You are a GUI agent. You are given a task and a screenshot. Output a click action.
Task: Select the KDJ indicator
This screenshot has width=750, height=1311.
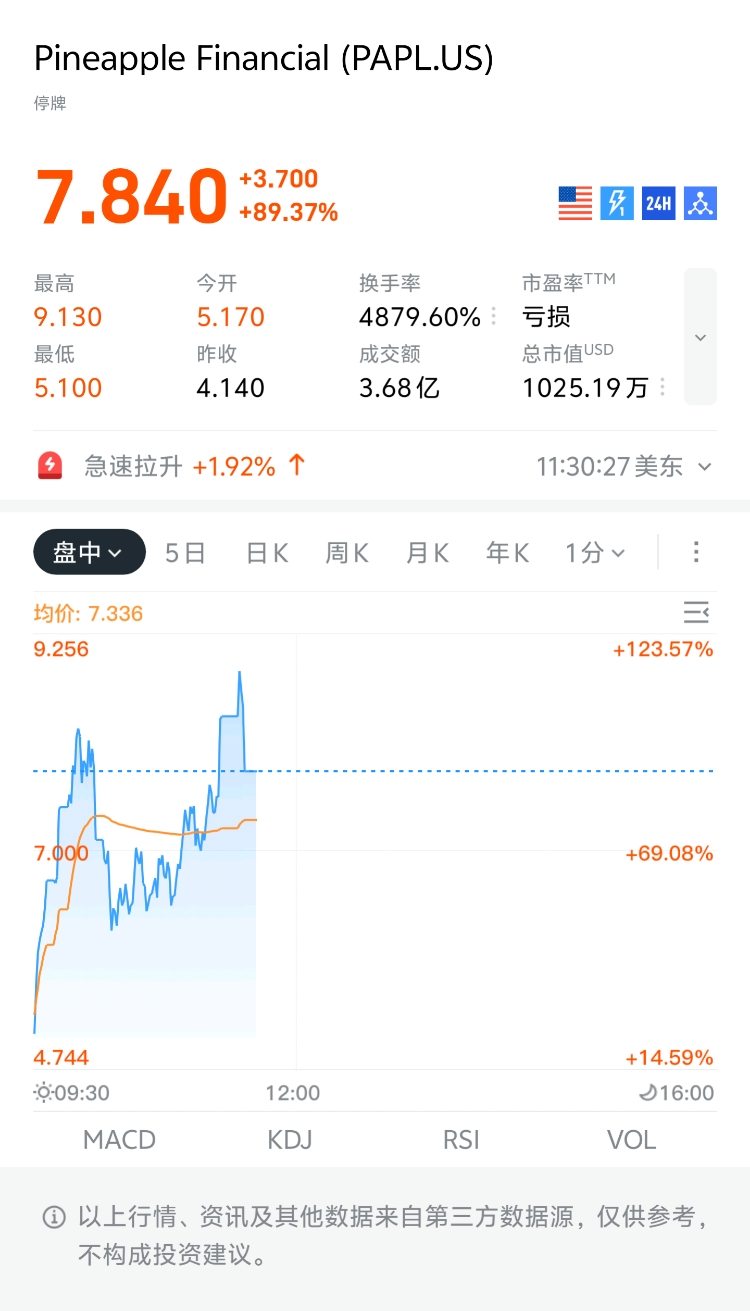(x=290, y=1139)
